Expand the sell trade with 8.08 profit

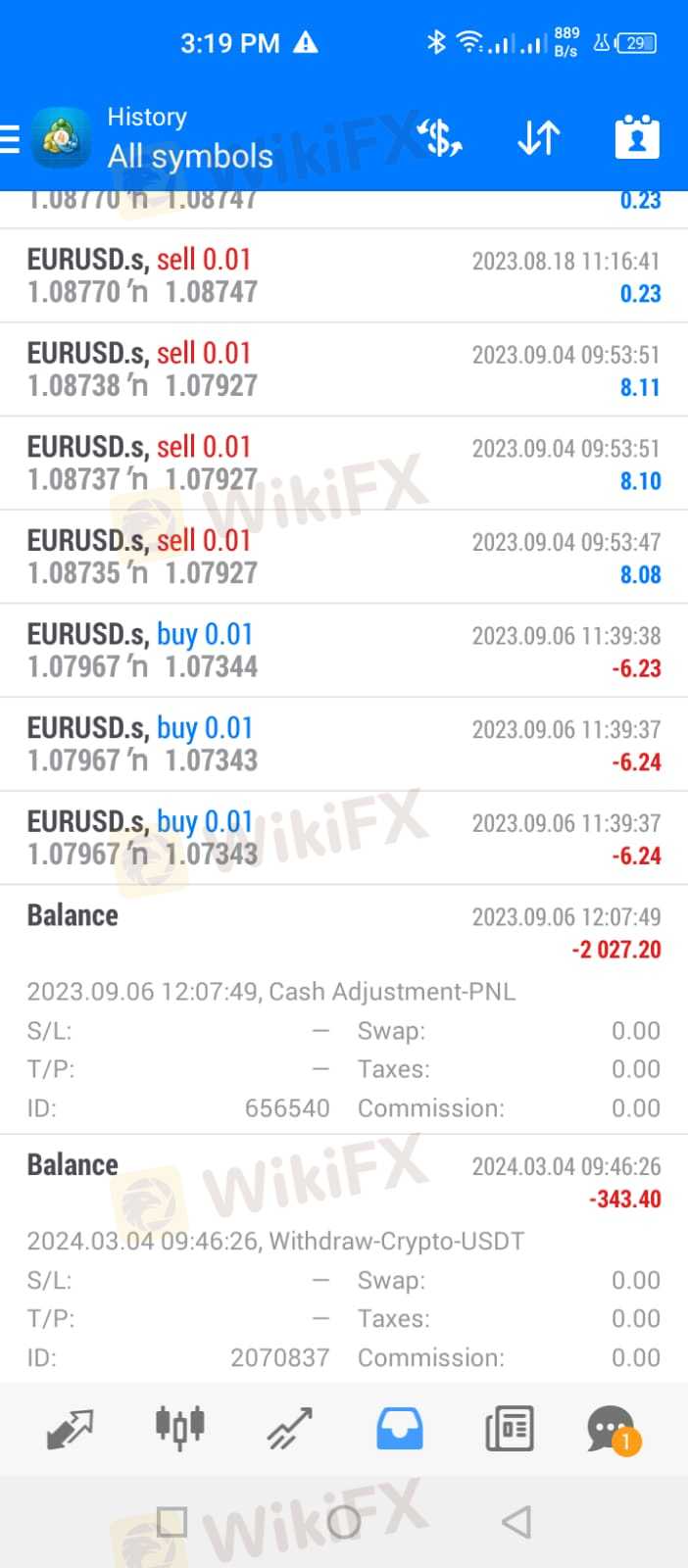(x=343, y=557)
